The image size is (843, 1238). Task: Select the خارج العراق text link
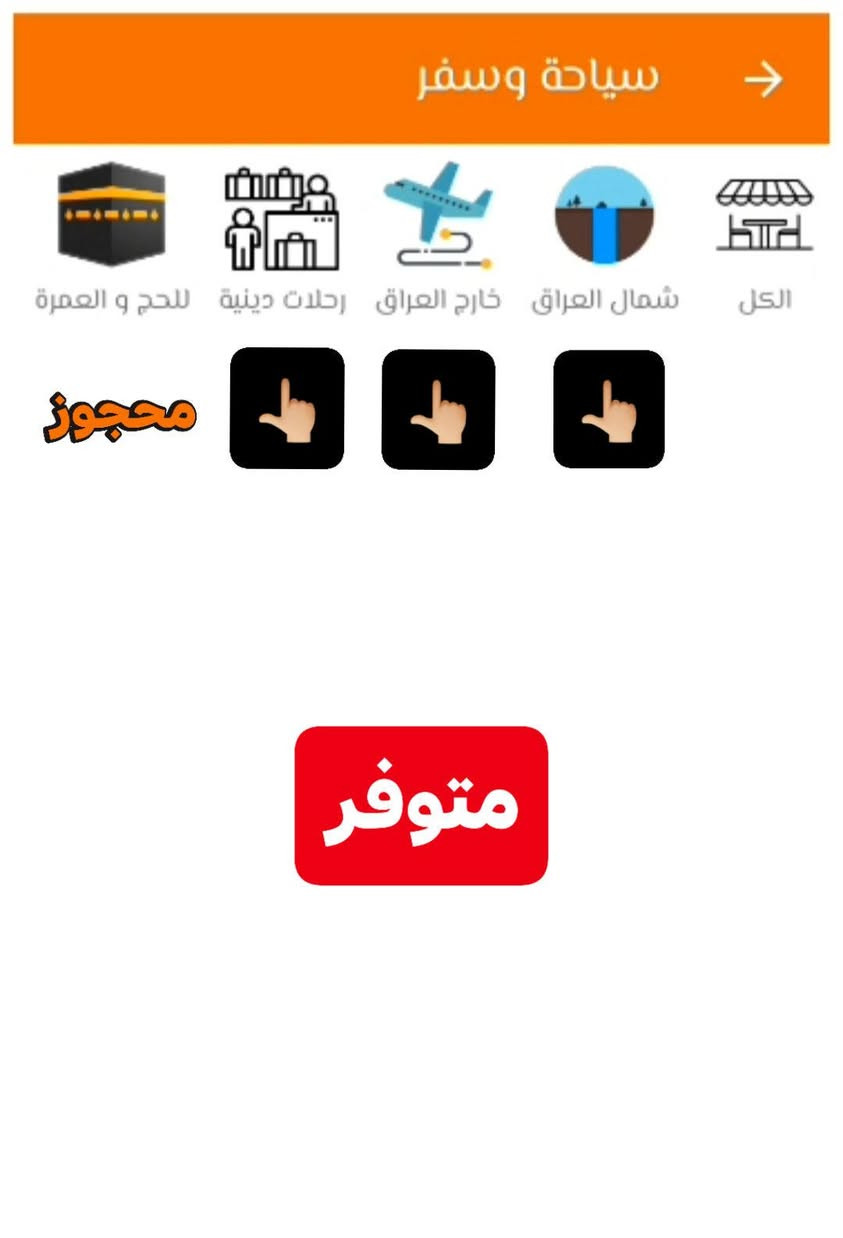point(437,298)
